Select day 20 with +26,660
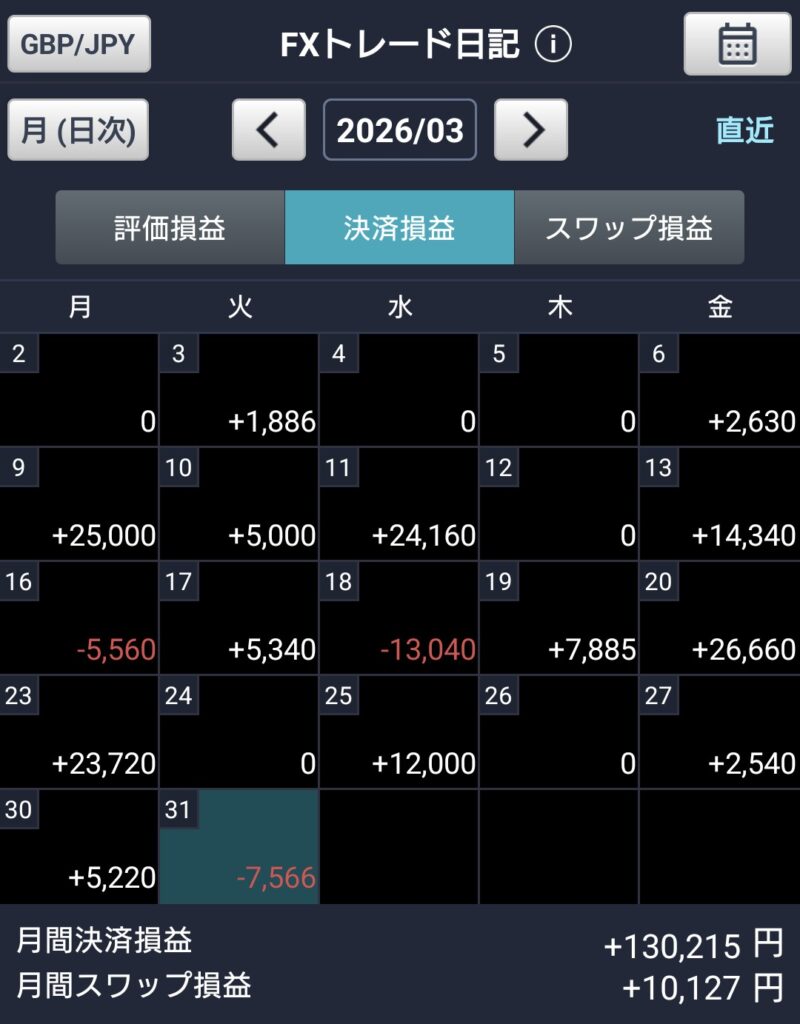The image size is (800, 1024). tap(719, 618)
